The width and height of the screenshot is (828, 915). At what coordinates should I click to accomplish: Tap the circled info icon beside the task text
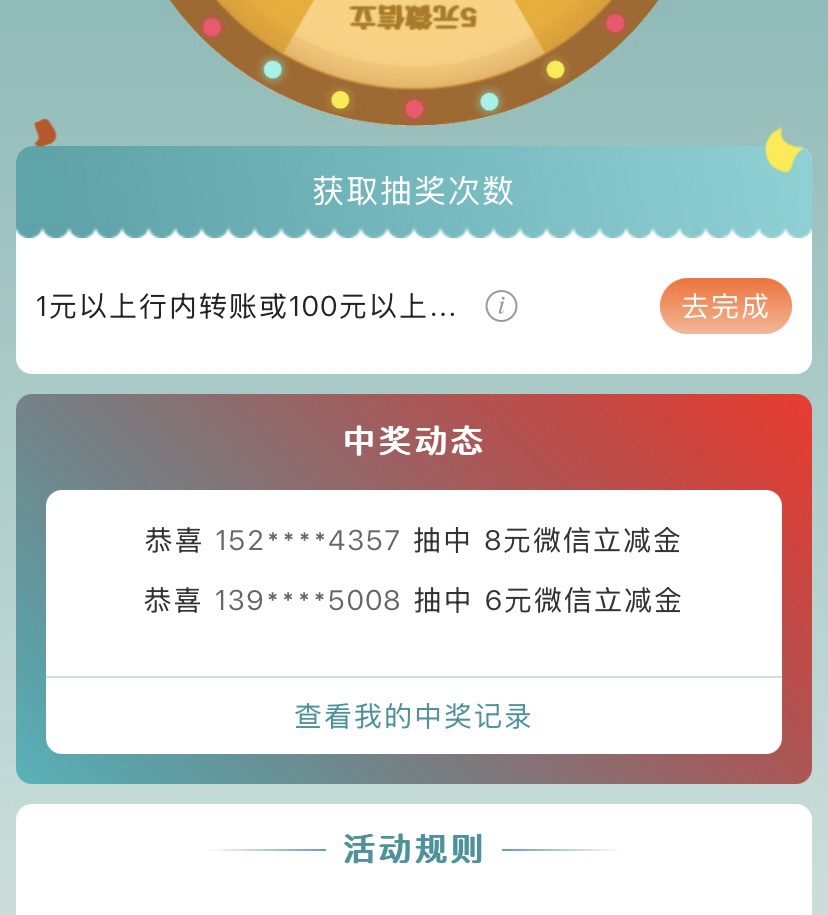click(x=503, y=307)
